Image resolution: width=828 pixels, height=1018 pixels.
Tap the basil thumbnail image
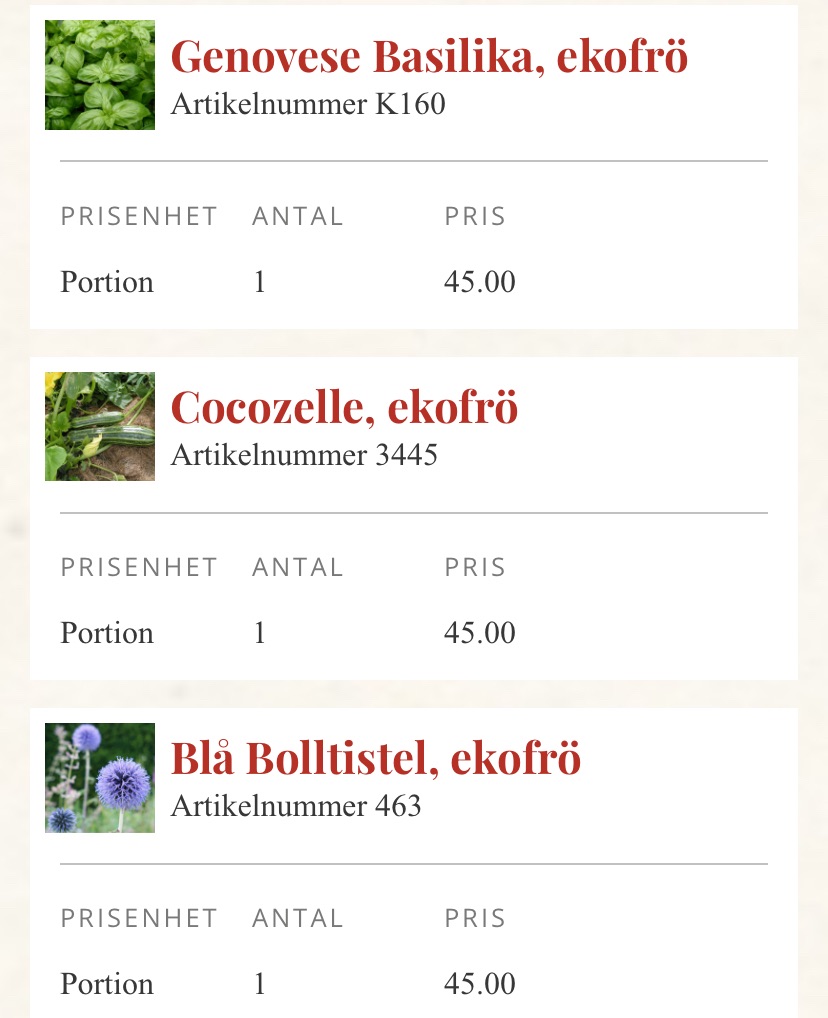click(x=100, y=75)
